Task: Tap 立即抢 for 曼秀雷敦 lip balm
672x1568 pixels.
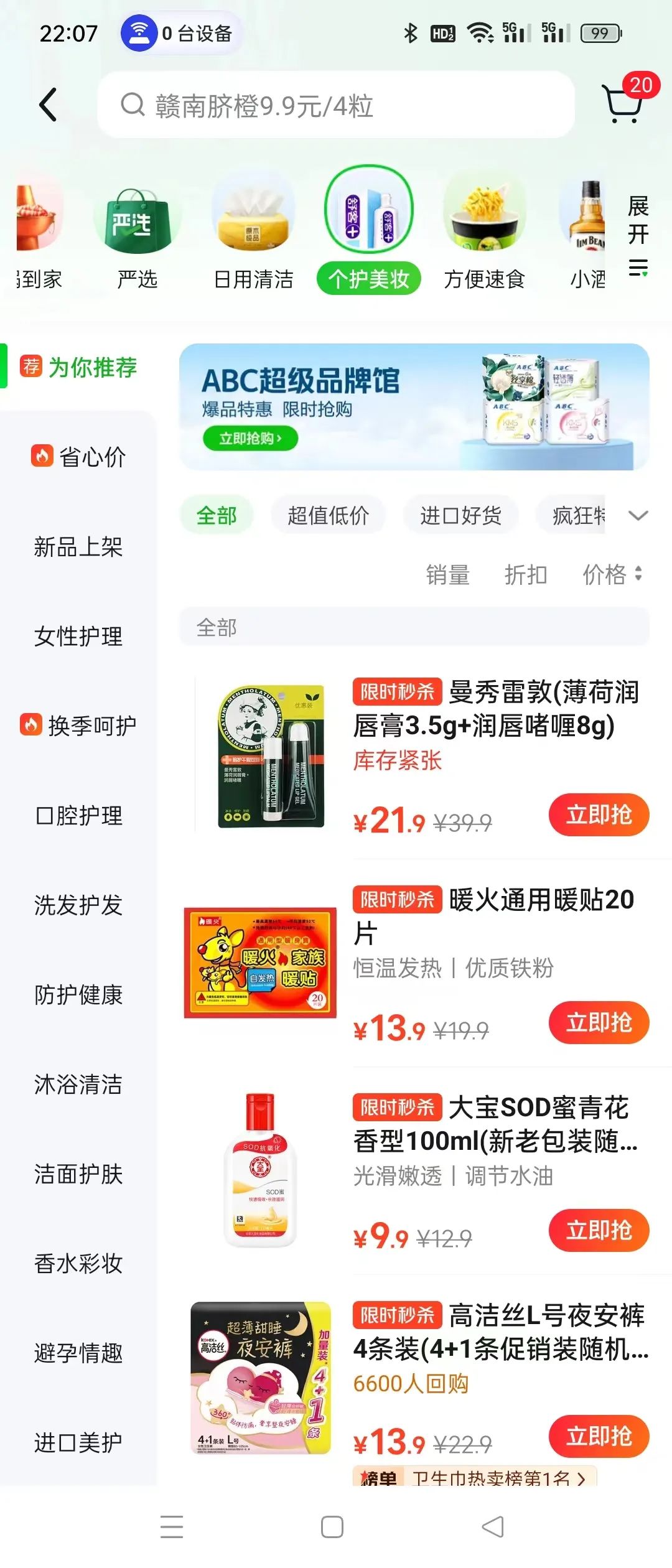Action: 599,814
